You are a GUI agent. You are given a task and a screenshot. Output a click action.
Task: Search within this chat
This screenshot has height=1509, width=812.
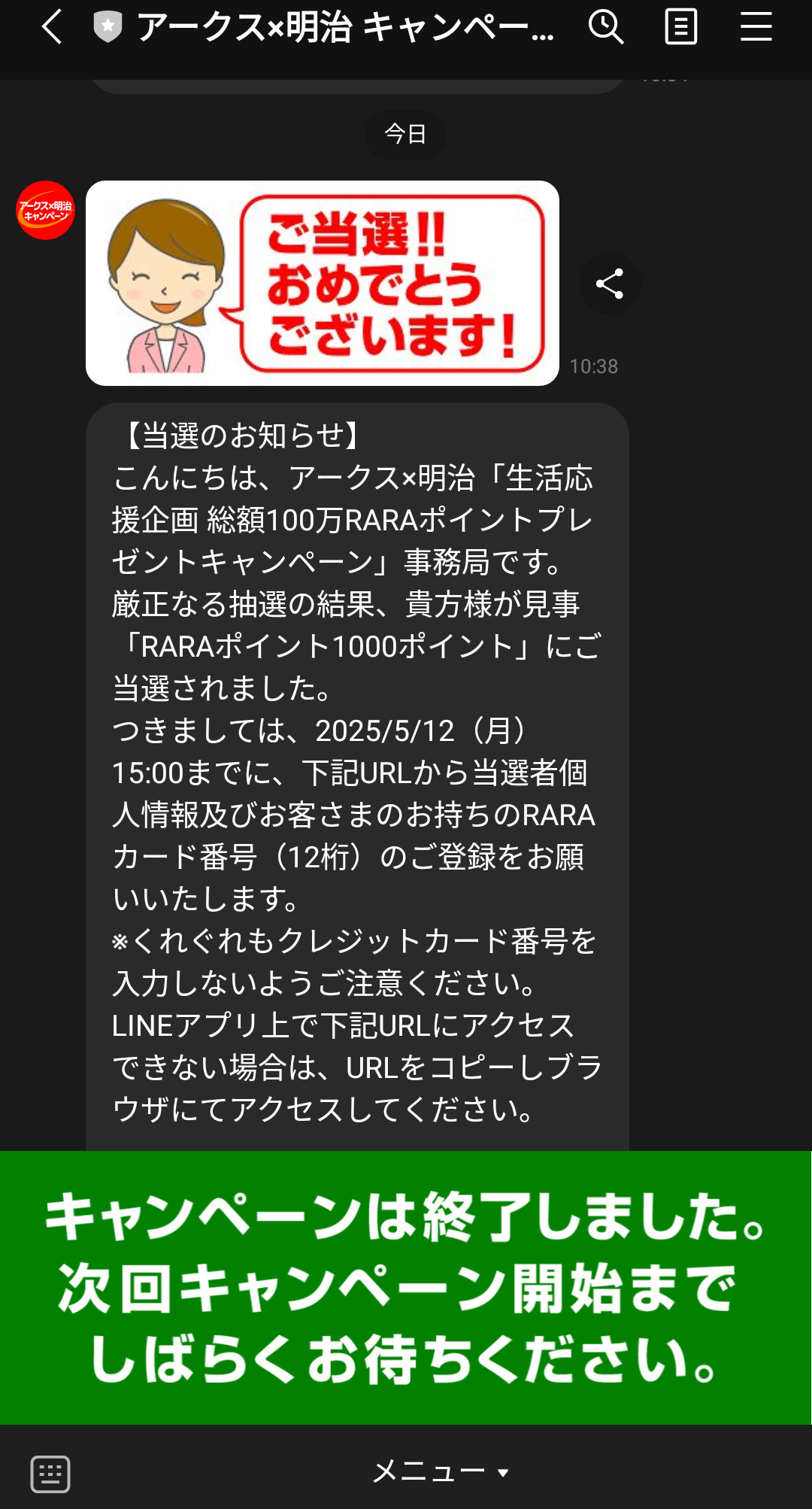(x=605, y=28)
